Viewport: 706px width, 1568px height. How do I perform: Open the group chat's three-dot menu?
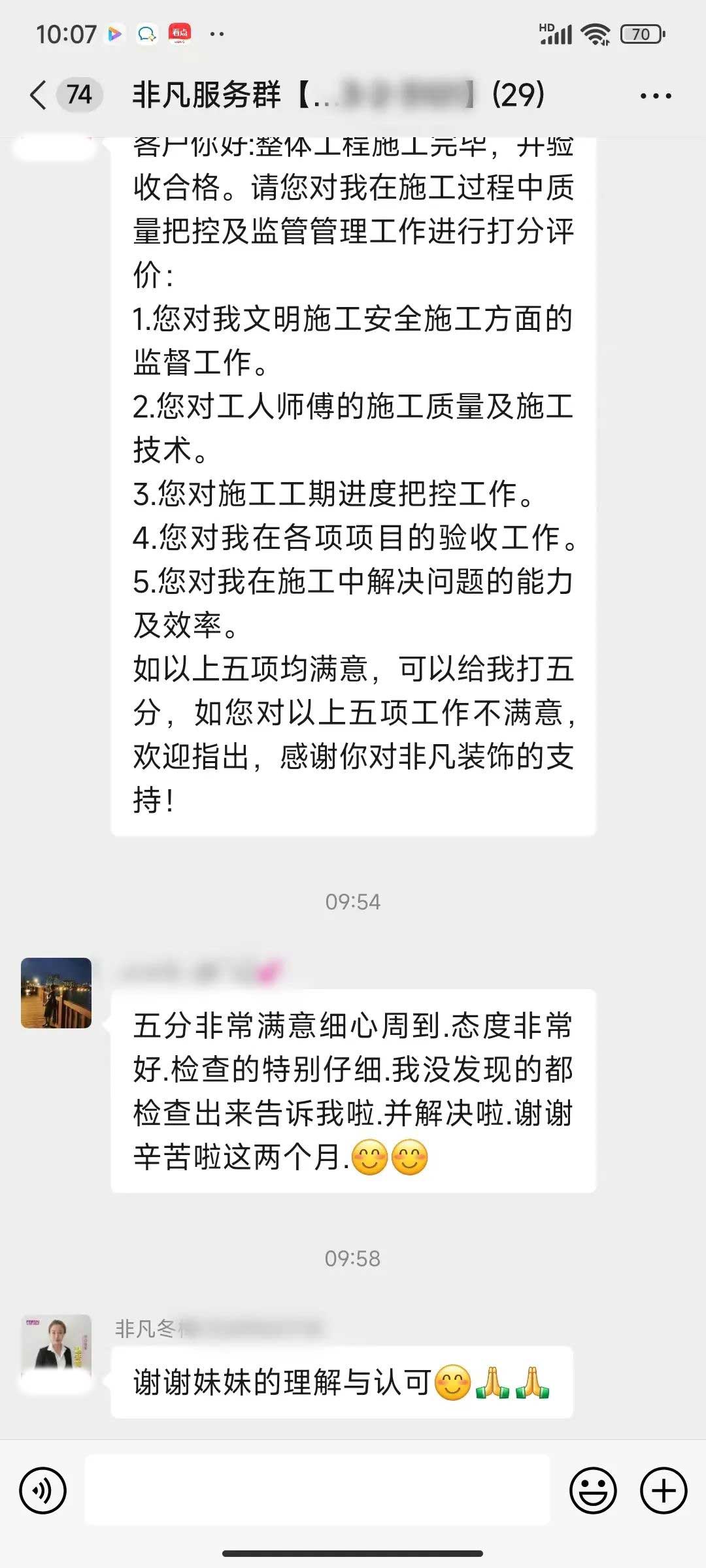pos(655,96)
